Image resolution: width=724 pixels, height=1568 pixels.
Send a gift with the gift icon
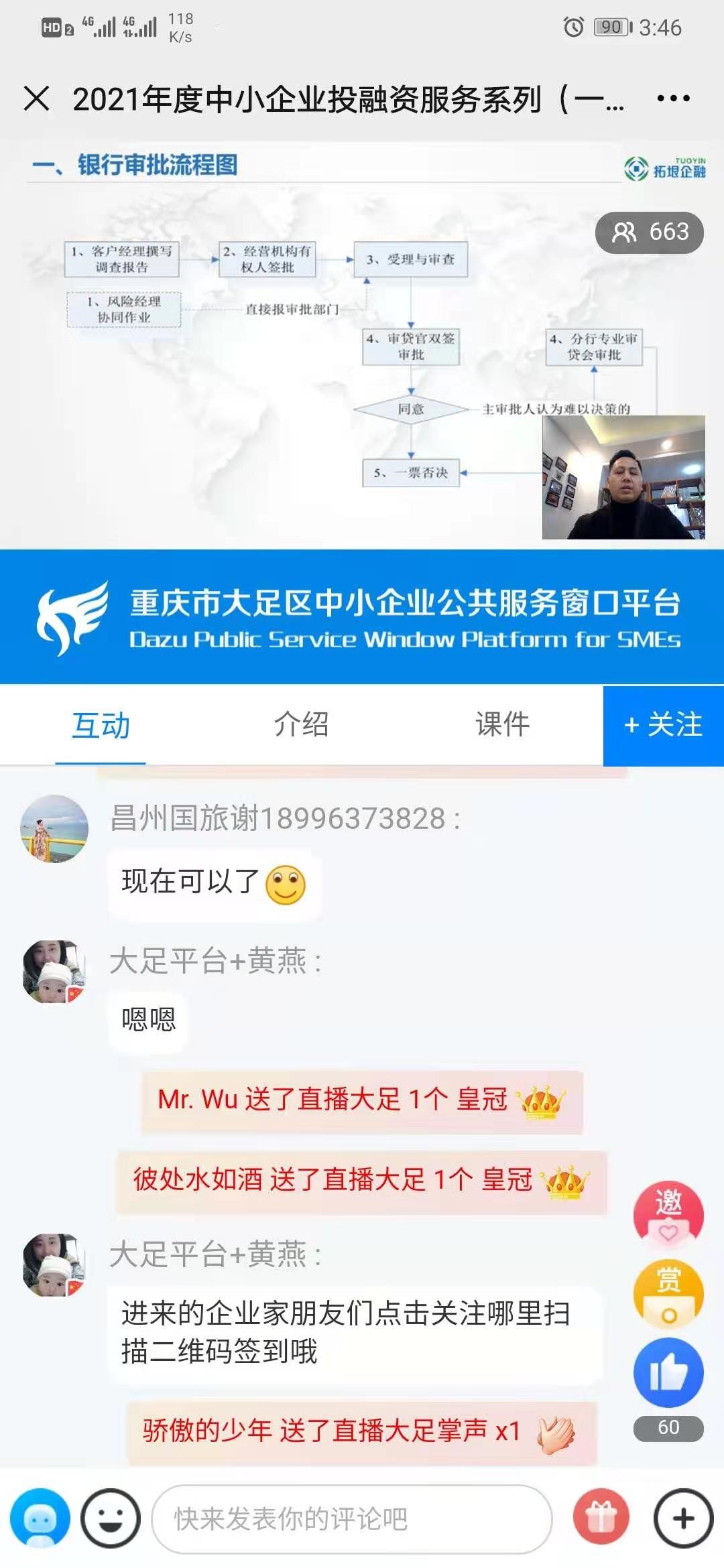(601, 1518)
